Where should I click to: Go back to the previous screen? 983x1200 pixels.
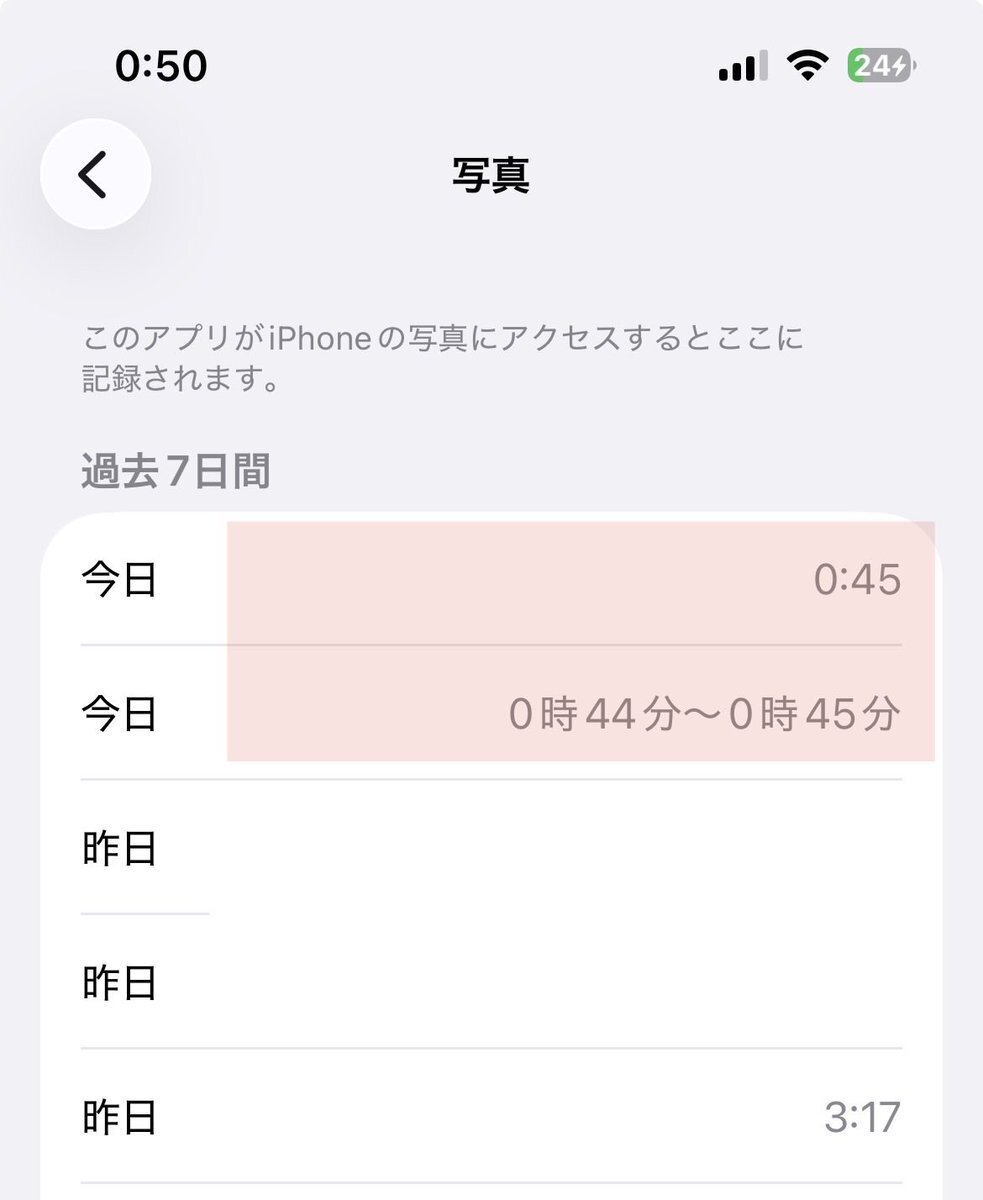95,174
